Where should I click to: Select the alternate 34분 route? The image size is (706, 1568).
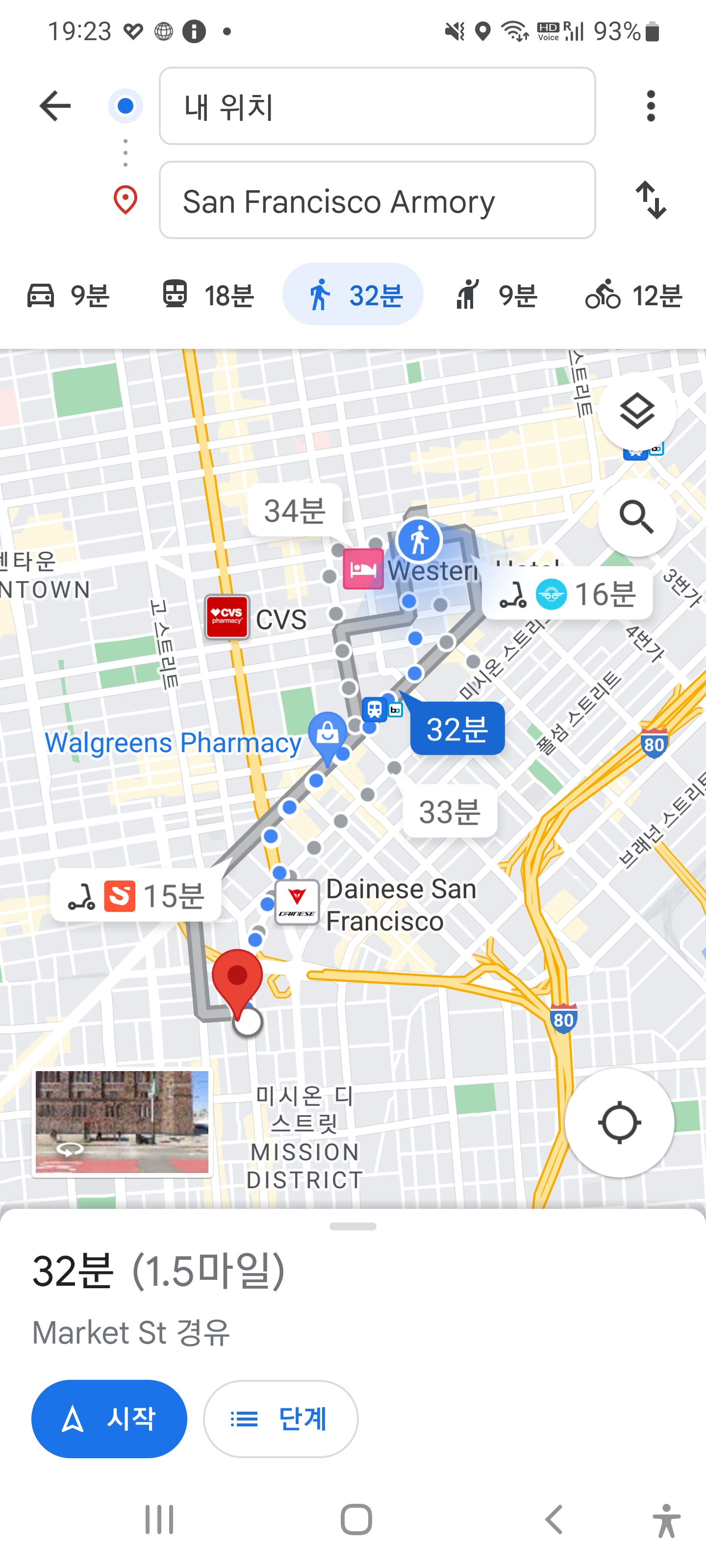tap(295, 510)
